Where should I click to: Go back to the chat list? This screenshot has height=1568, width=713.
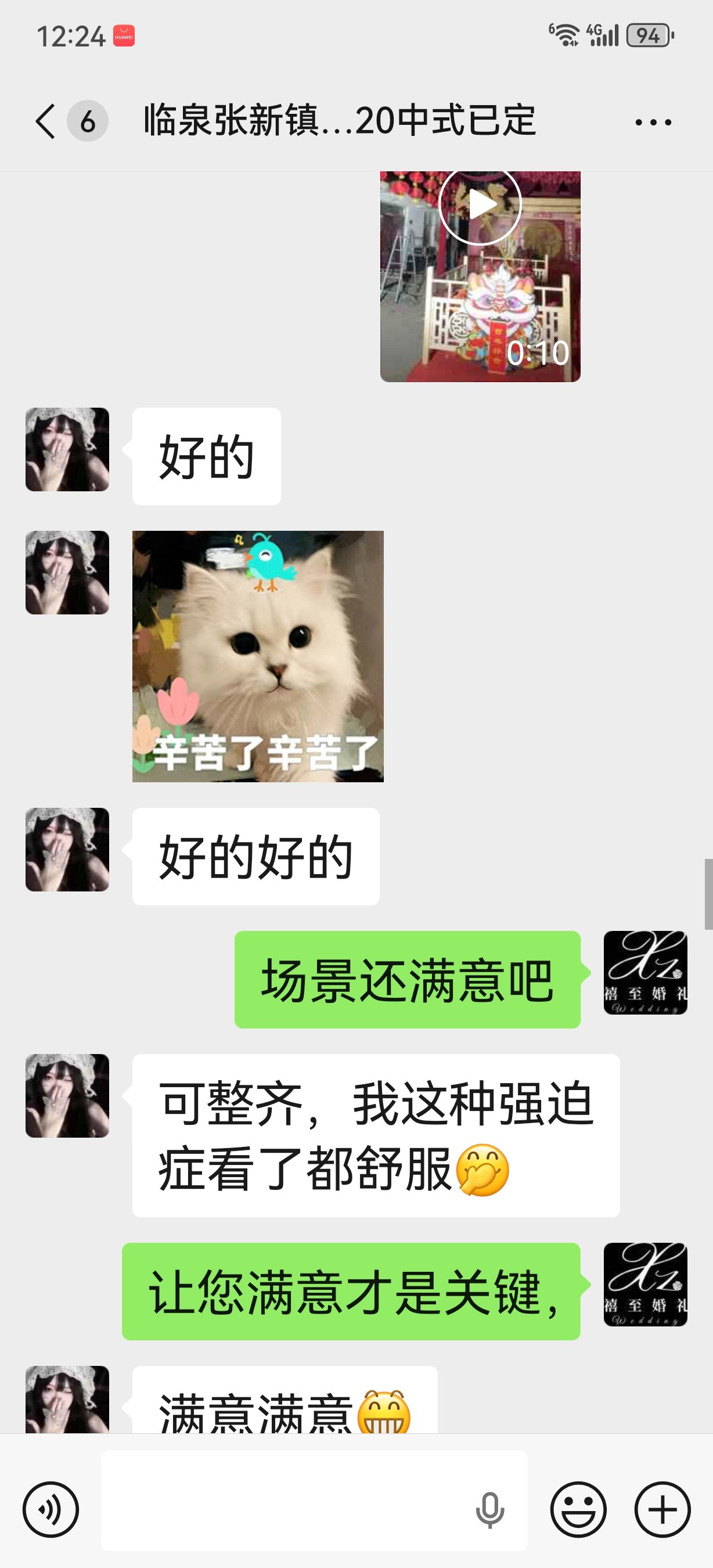pos(46,121)
